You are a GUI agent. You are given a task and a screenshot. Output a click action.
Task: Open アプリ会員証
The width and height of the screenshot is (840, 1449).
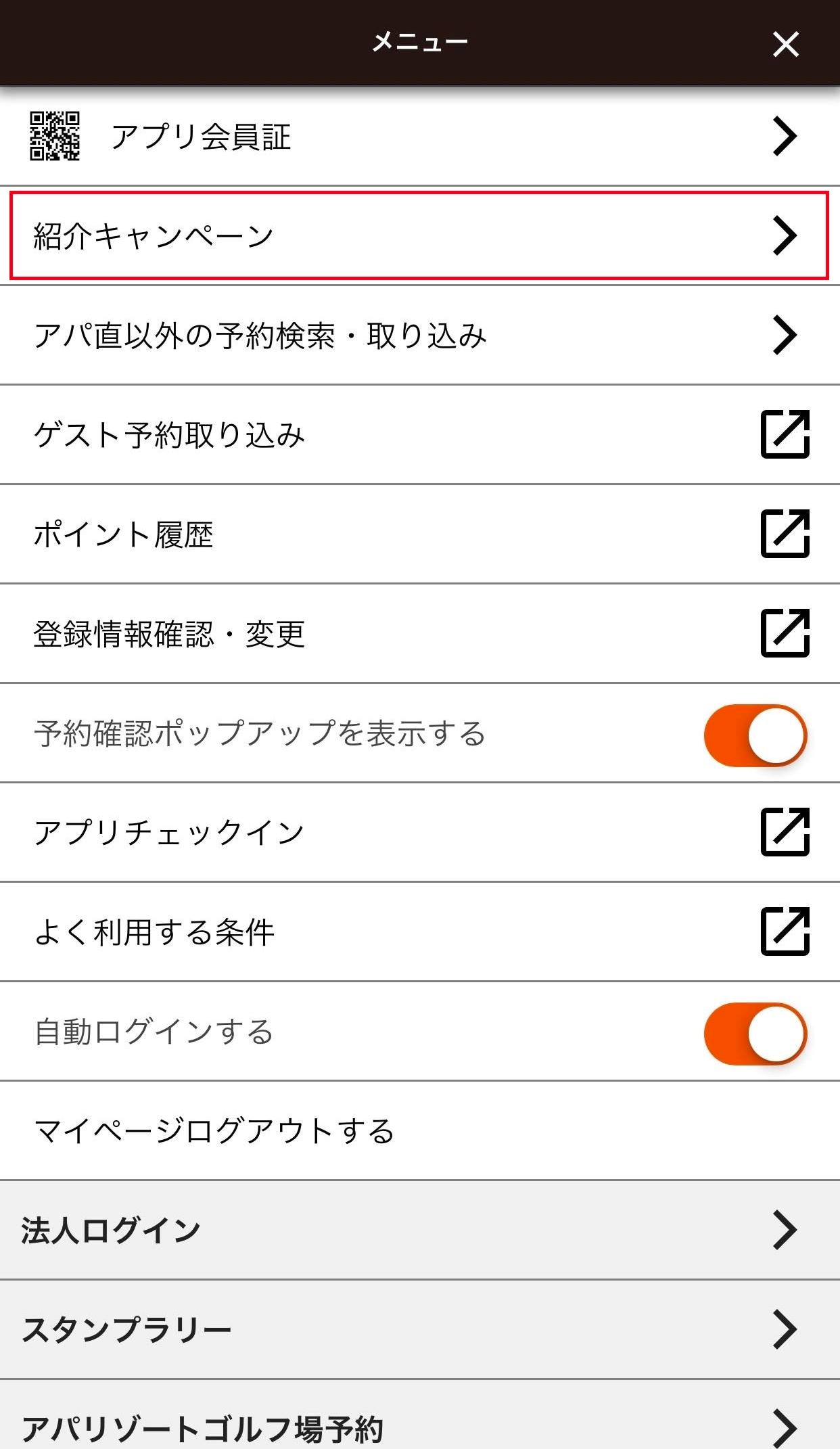coord(420,136)
